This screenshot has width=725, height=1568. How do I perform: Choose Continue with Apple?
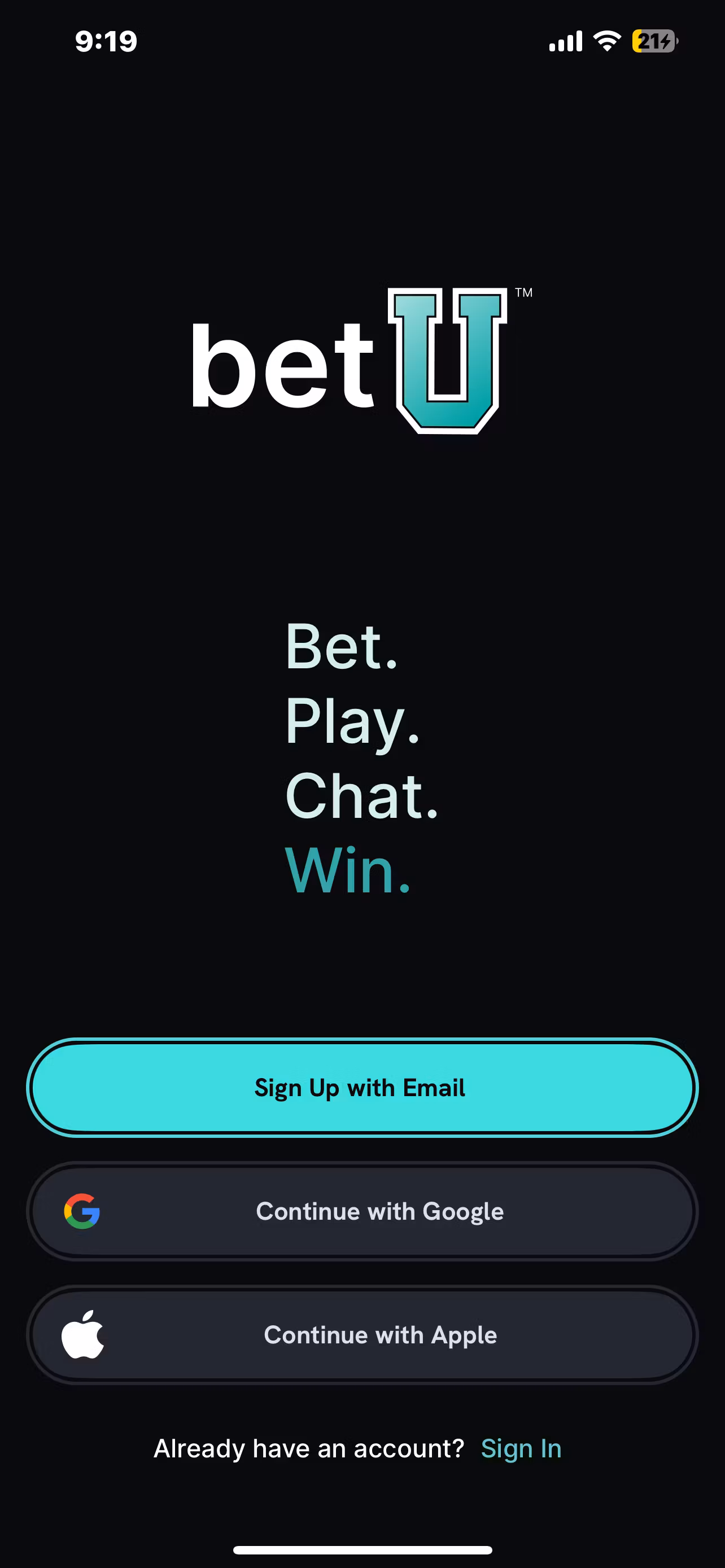pyautogui.click(x=362, y=1335)
